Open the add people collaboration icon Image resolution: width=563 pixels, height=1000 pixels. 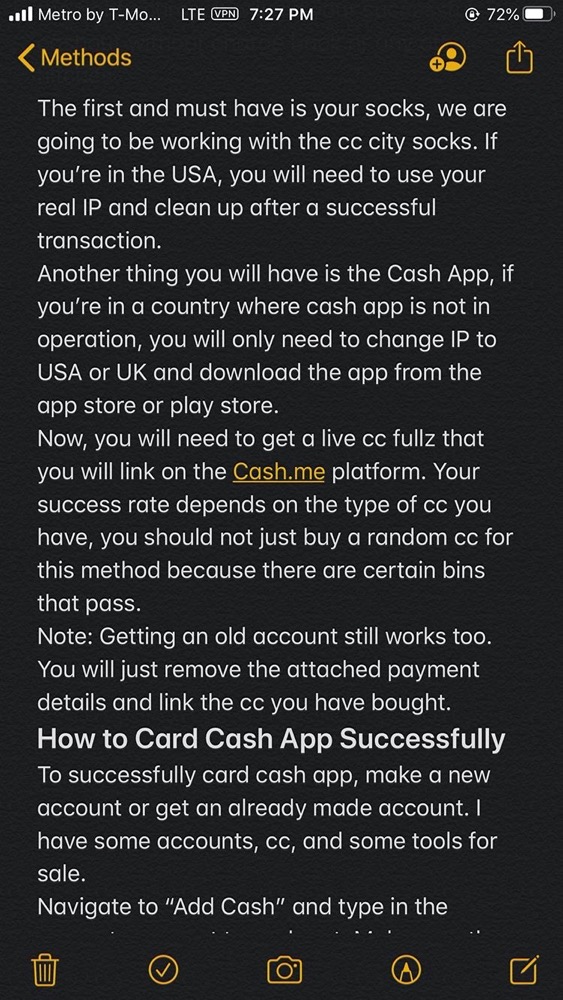(448, 58)
